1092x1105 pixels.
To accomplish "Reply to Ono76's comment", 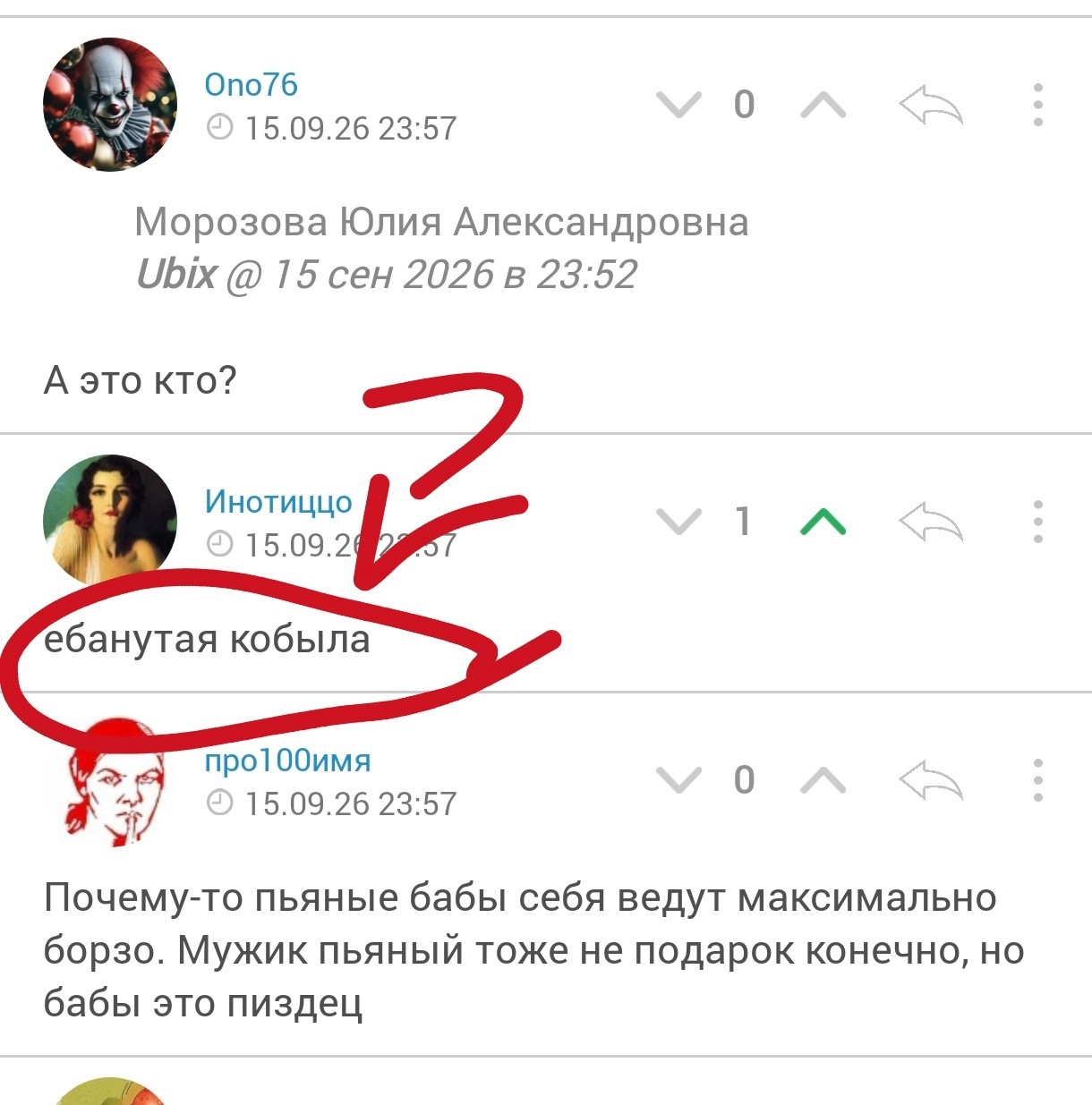I will (x=931, y=106).
